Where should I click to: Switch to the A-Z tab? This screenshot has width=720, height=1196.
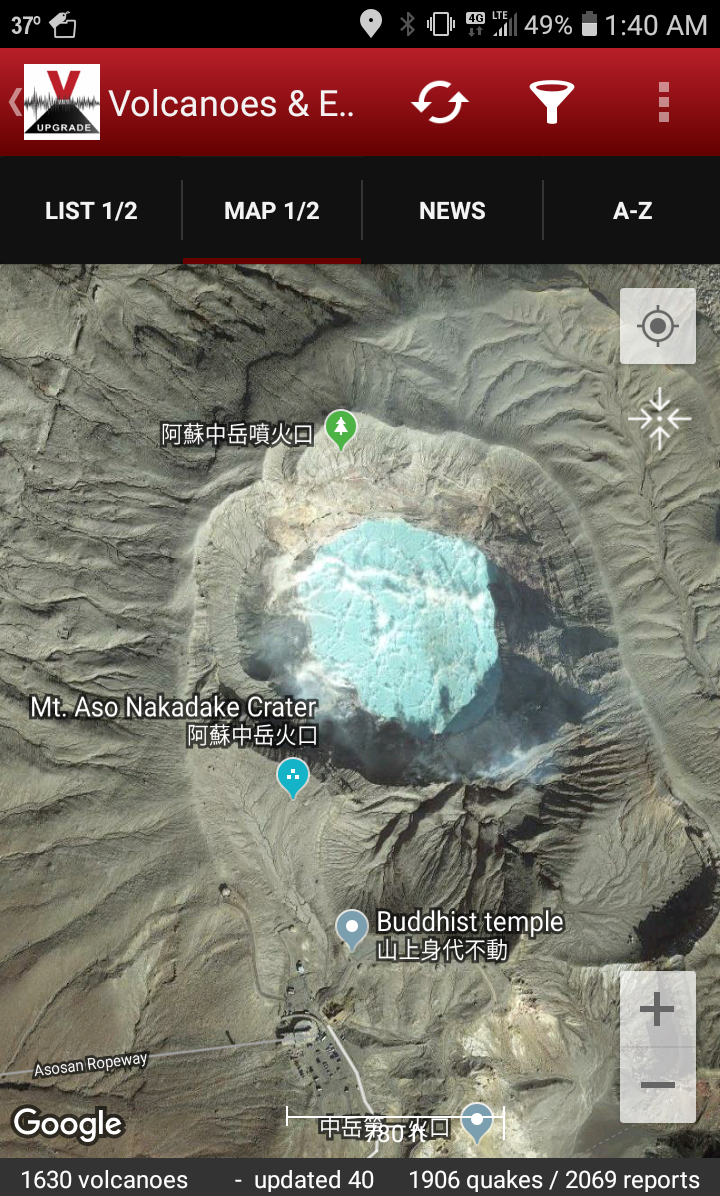coord(632,211)
